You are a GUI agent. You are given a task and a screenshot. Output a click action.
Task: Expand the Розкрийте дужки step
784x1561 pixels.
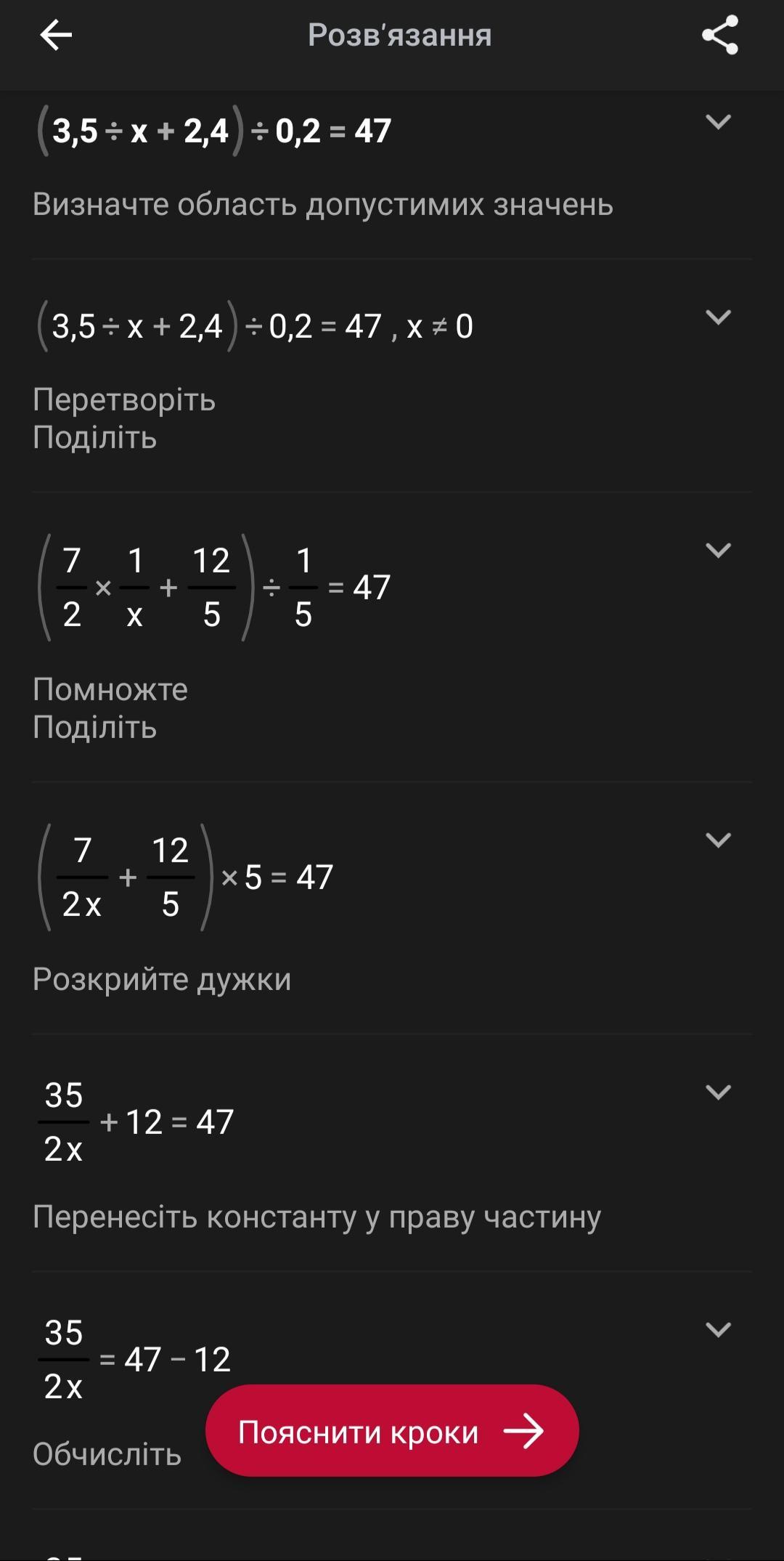718,840
